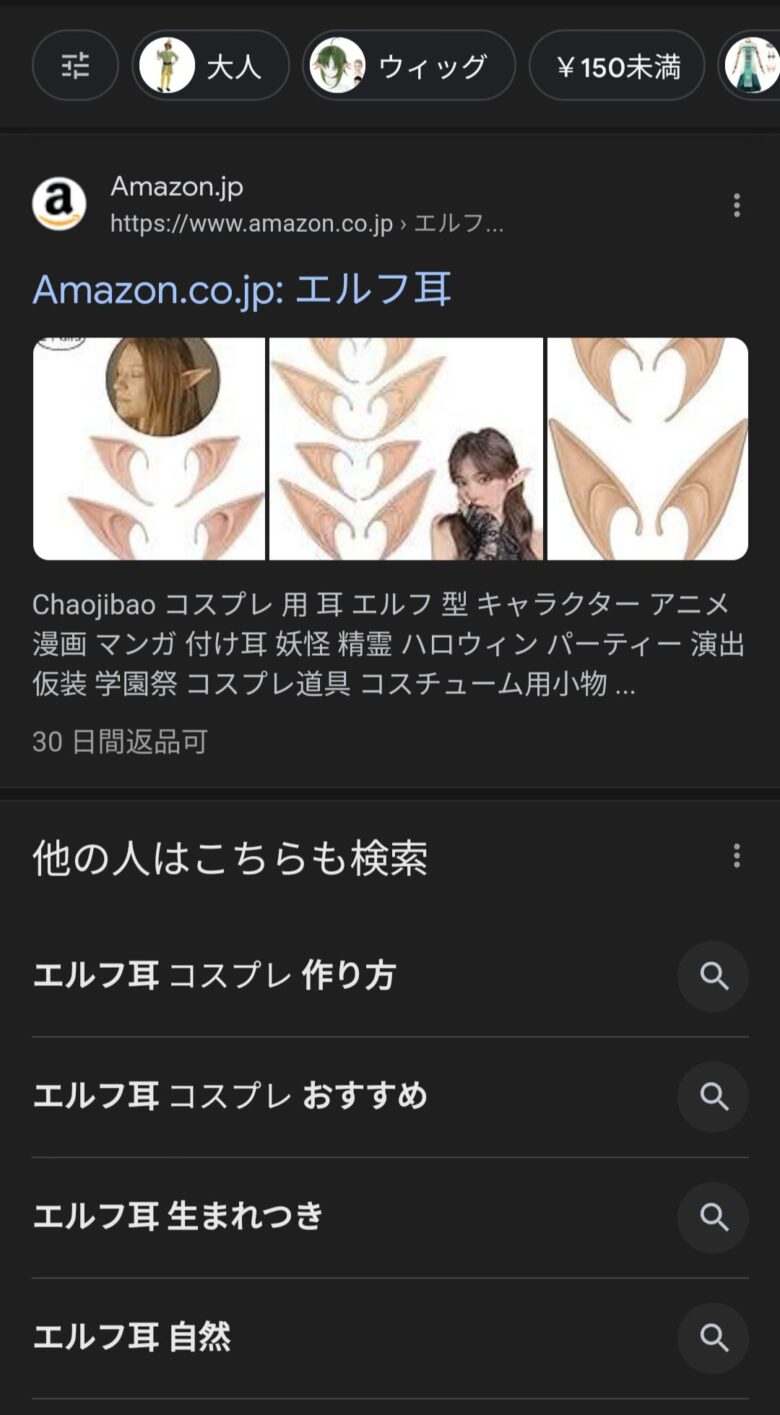Screen dimensions: 780x1415
Task: Open the image showing multiple ear pairs
Action: click(x=405, y=448)
